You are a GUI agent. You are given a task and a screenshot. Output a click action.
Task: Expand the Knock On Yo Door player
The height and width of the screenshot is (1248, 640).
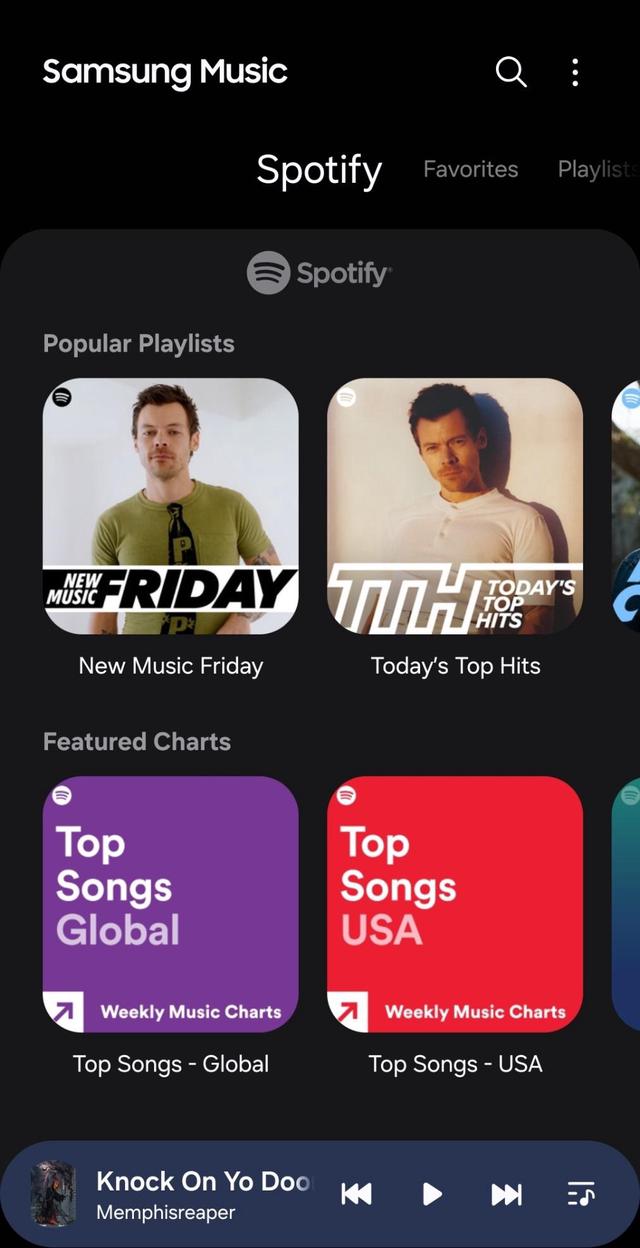(200, 1194)
